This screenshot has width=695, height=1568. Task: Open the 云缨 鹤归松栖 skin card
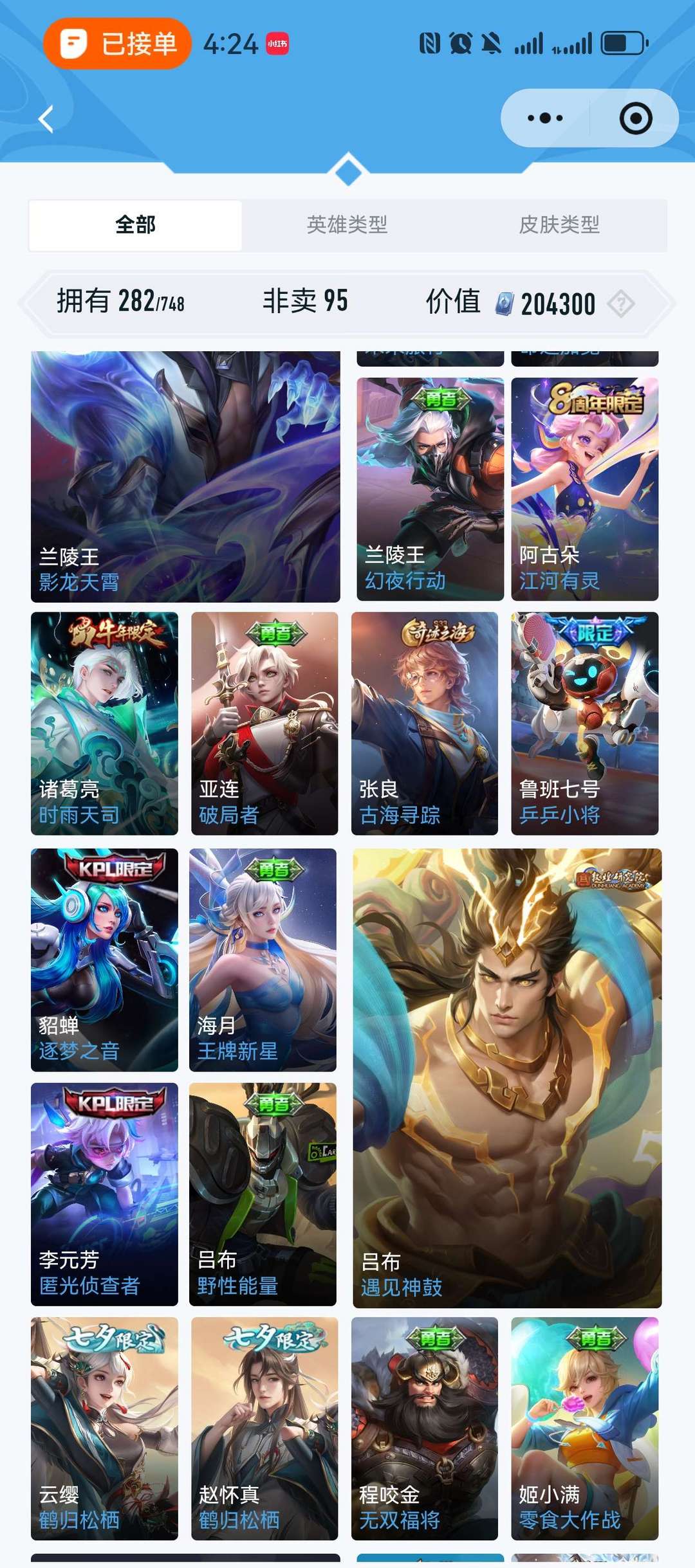[104, 1428]
